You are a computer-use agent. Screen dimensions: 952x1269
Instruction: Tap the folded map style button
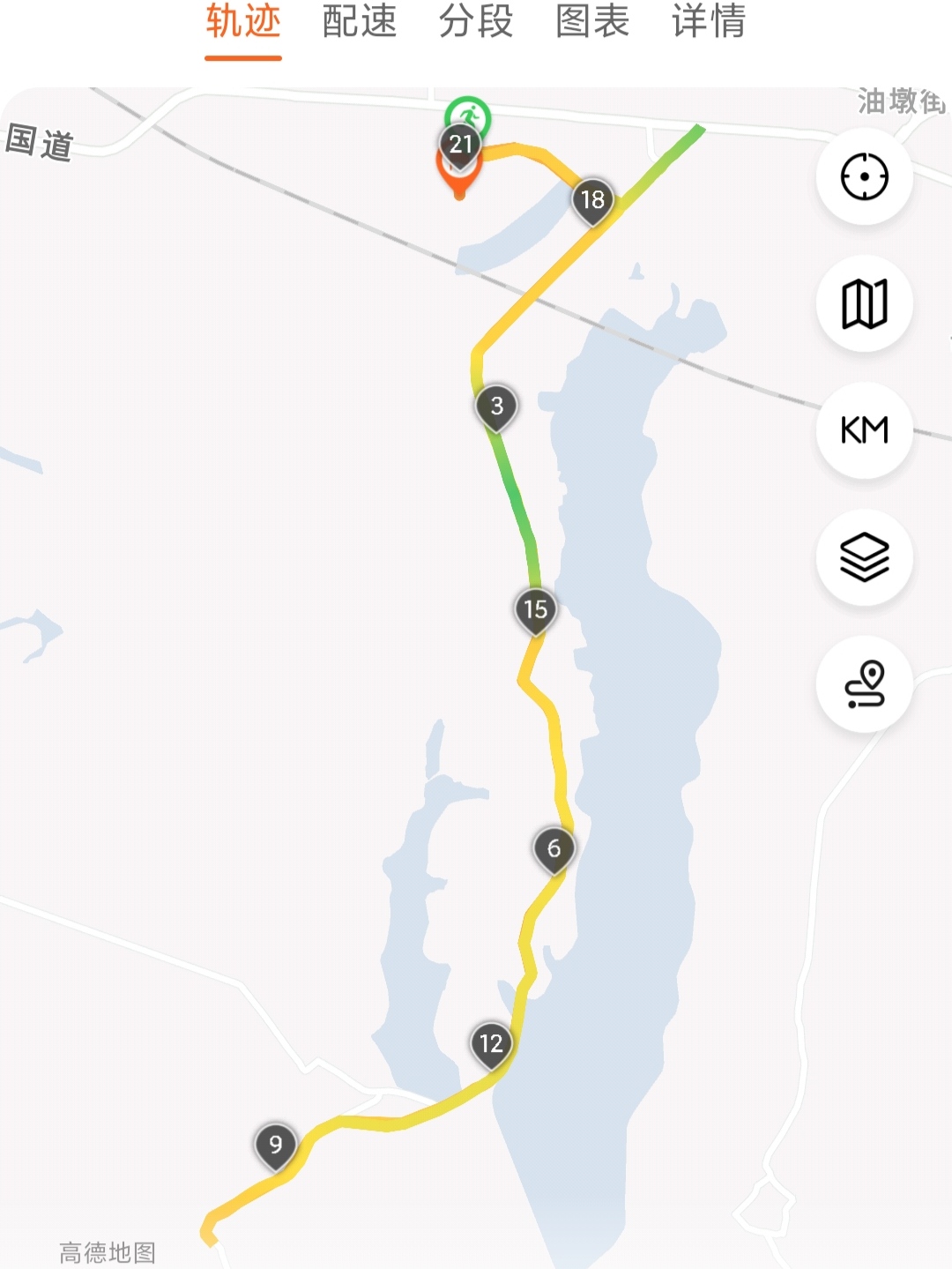(864, 303)
